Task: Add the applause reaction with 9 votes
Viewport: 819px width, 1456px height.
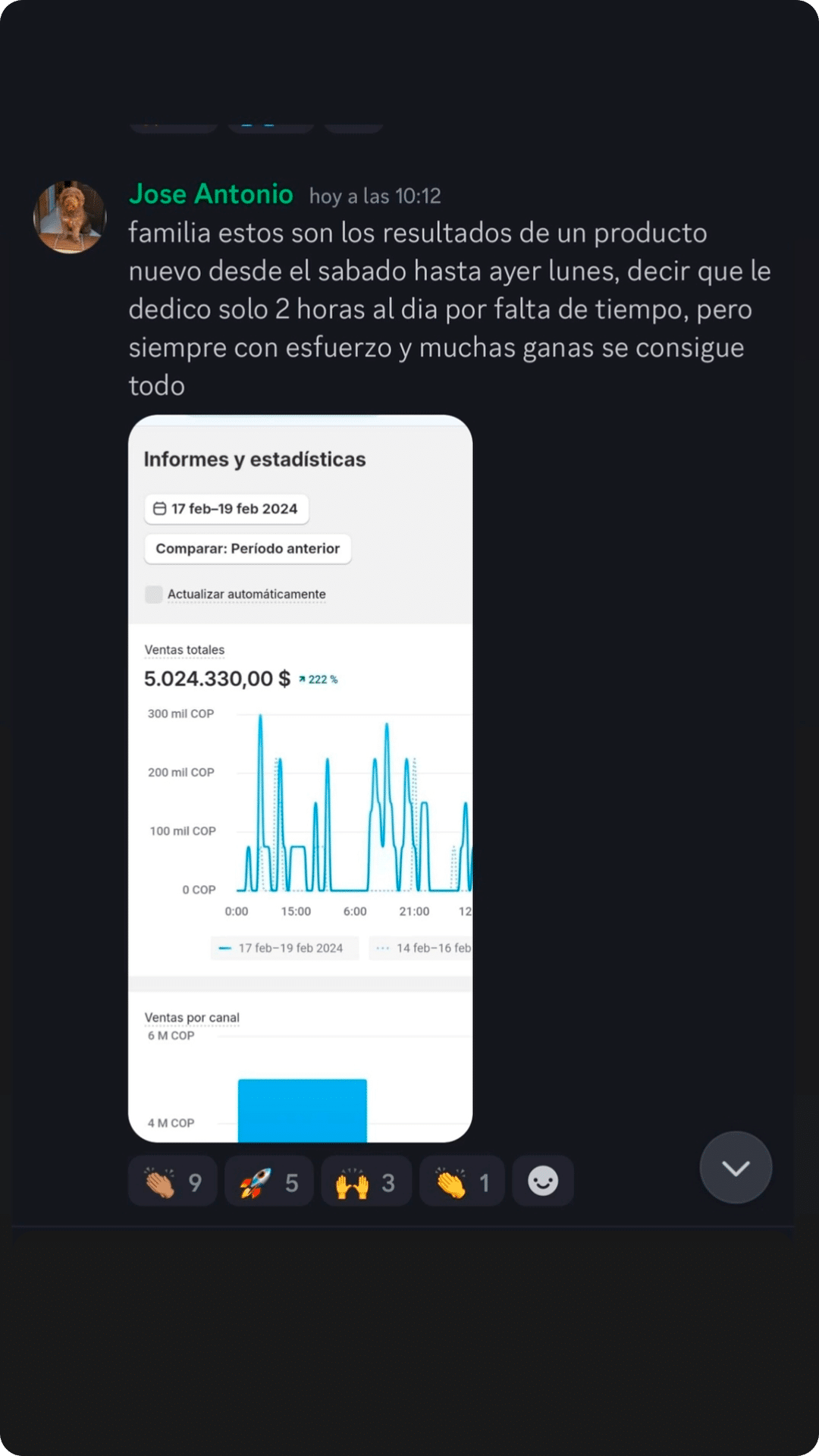Action: [x=173, y=1181]
